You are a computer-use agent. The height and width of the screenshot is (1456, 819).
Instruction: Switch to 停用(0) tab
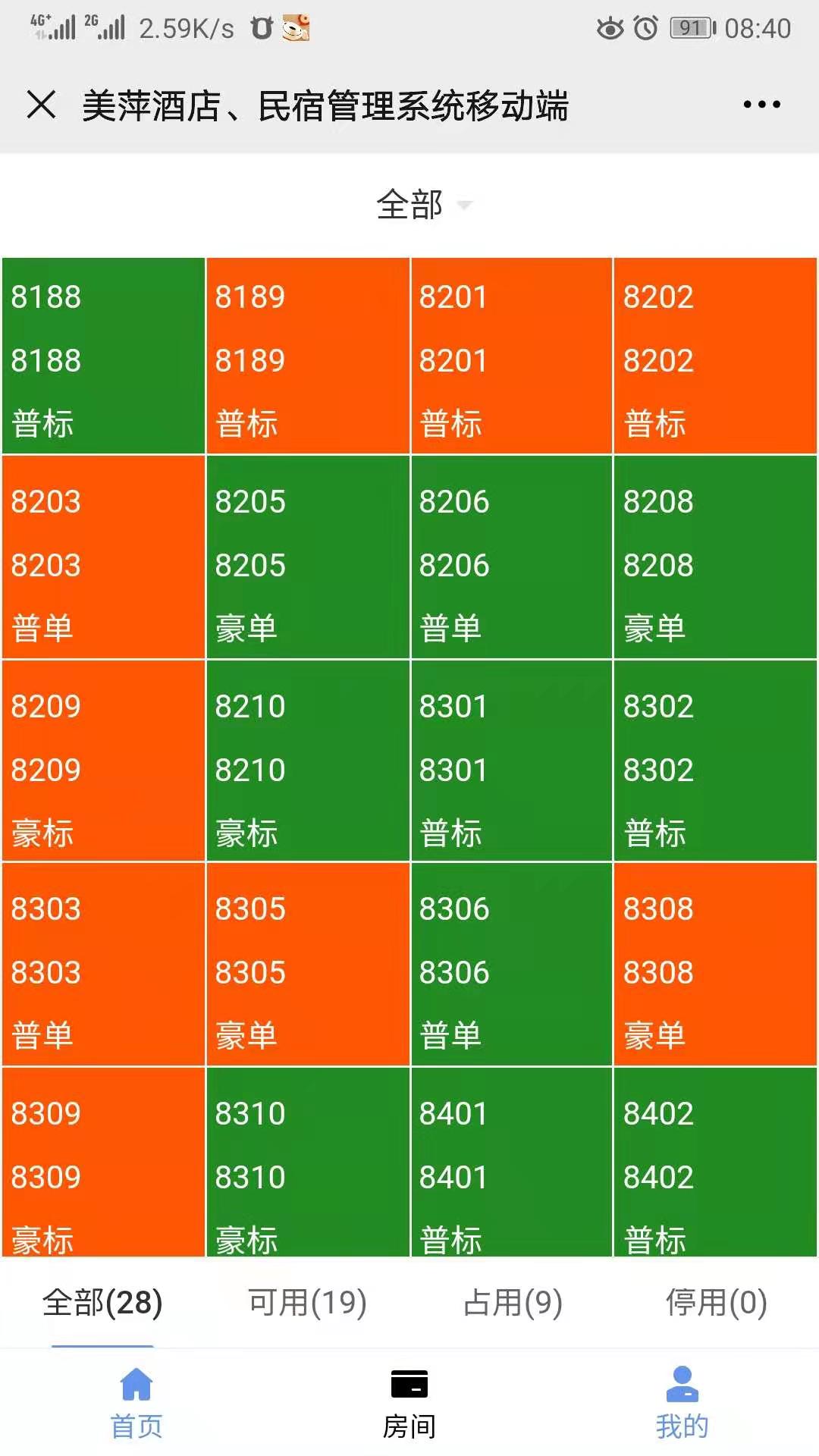717,1303
